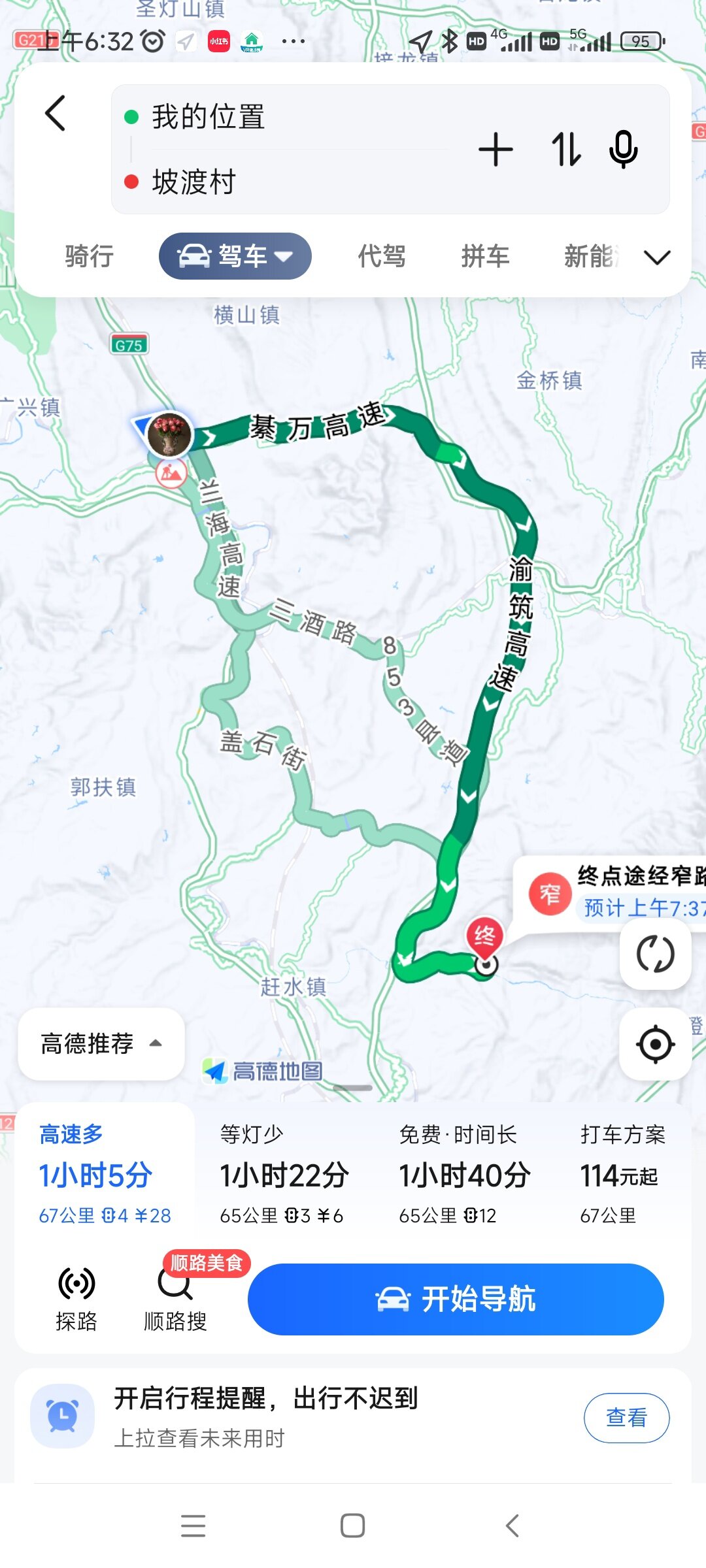This screenshot has height=1568, width=706.
Task: Tap 开始导航 to begin navigation
Action: [x=456, y=1299]
